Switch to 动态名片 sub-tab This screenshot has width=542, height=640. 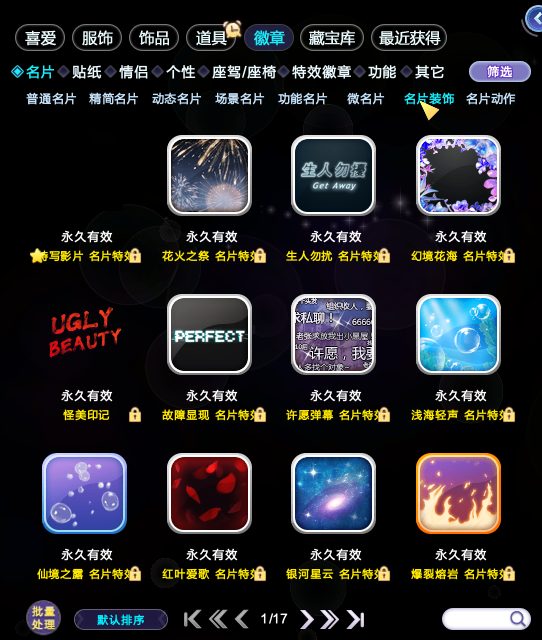pos(176,99)
